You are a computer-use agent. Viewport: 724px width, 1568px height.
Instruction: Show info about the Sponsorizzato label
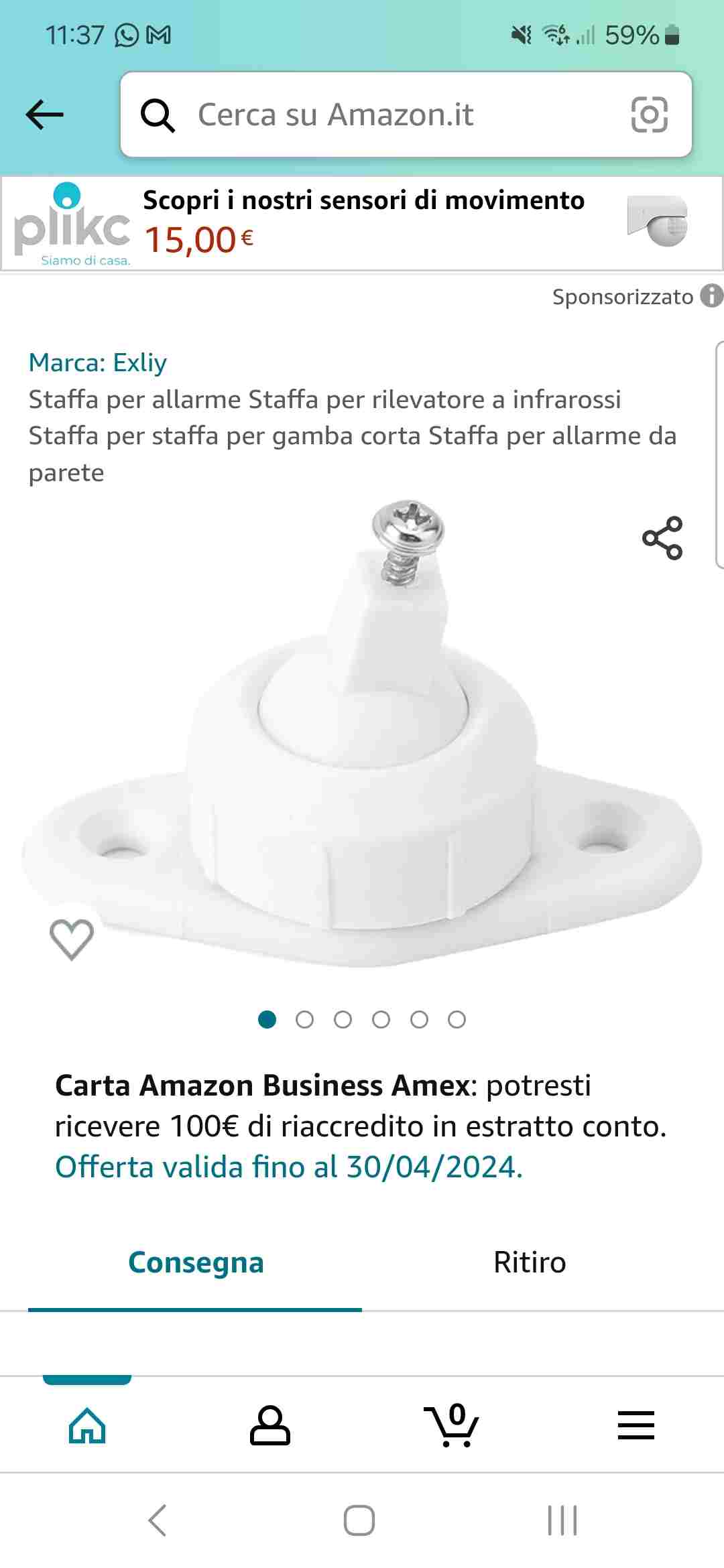pos(712,296)
